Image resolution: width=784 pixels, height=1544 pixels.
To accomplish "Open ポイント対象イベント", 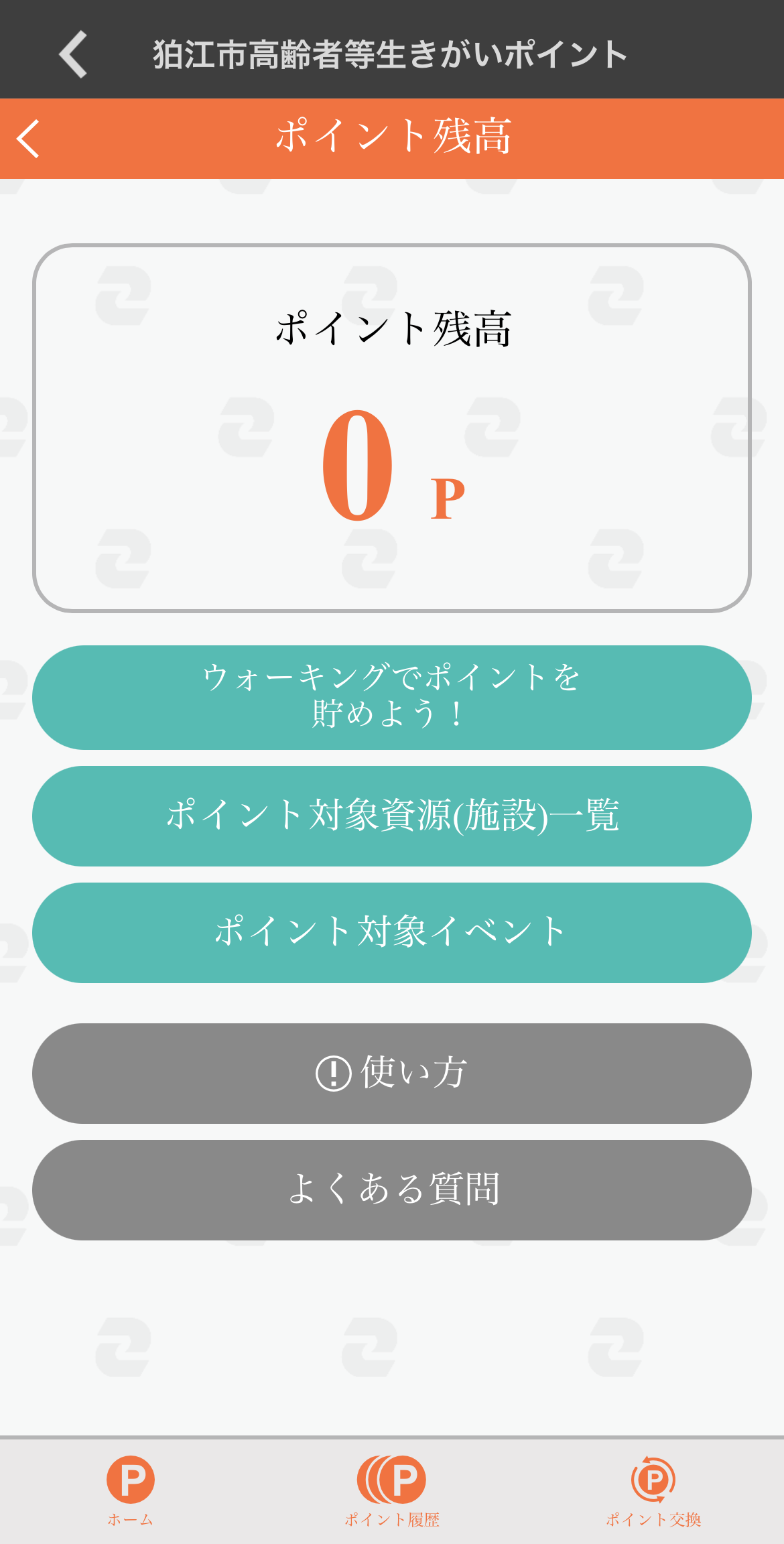I will coord(392,932).
